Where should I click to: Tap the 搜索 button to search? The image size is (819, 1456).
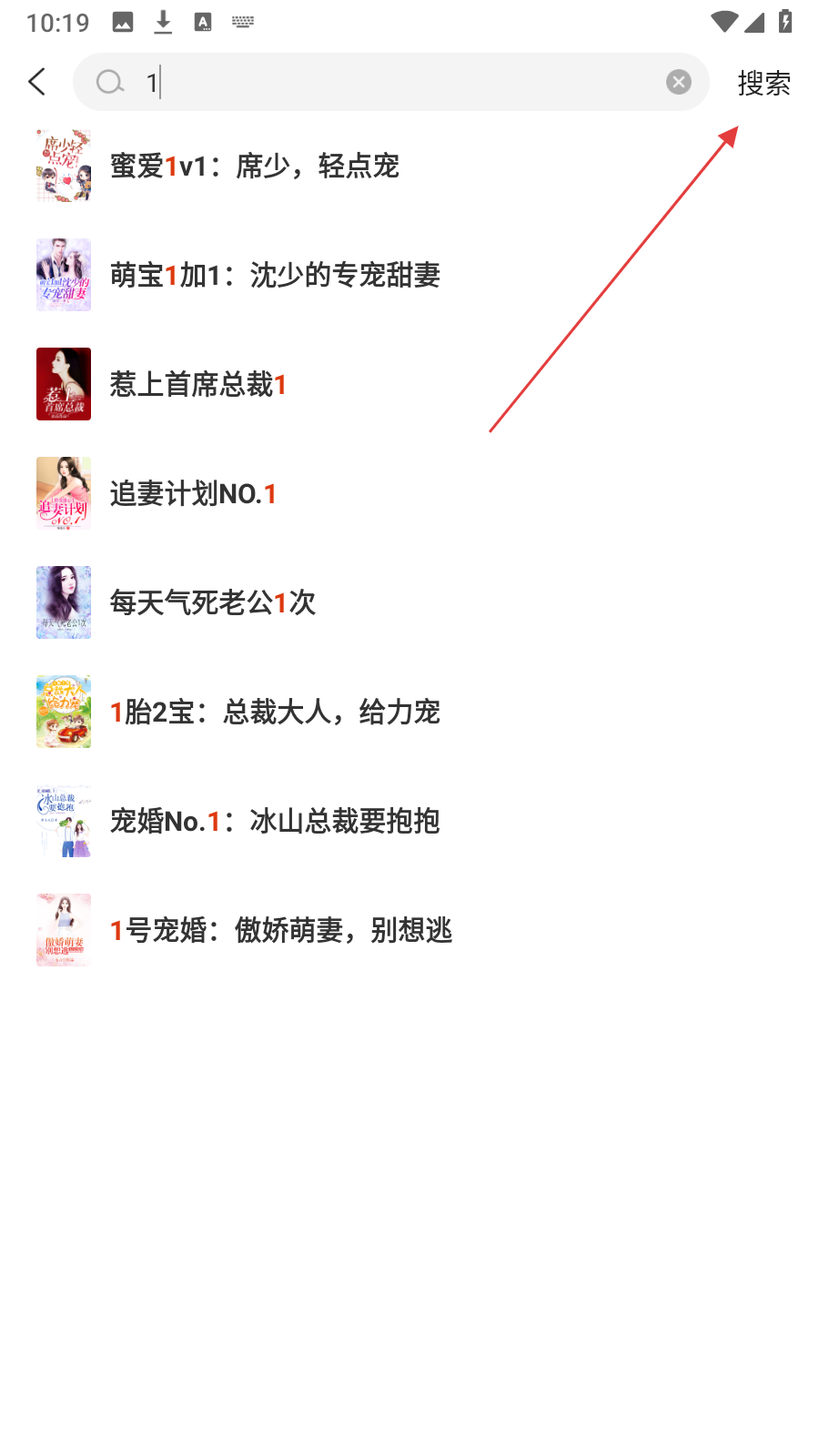pos(763,84)
